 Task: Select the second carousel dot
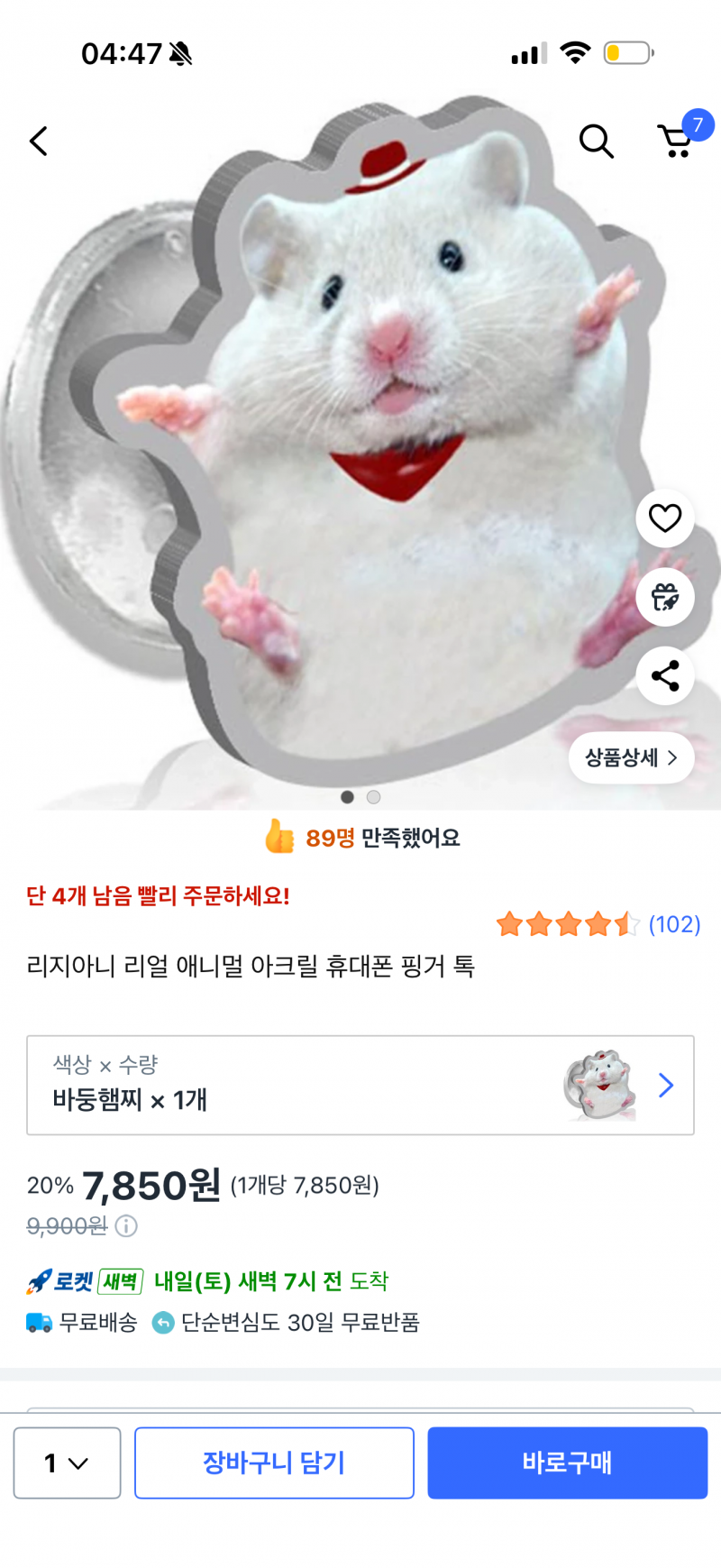point(372,797)
